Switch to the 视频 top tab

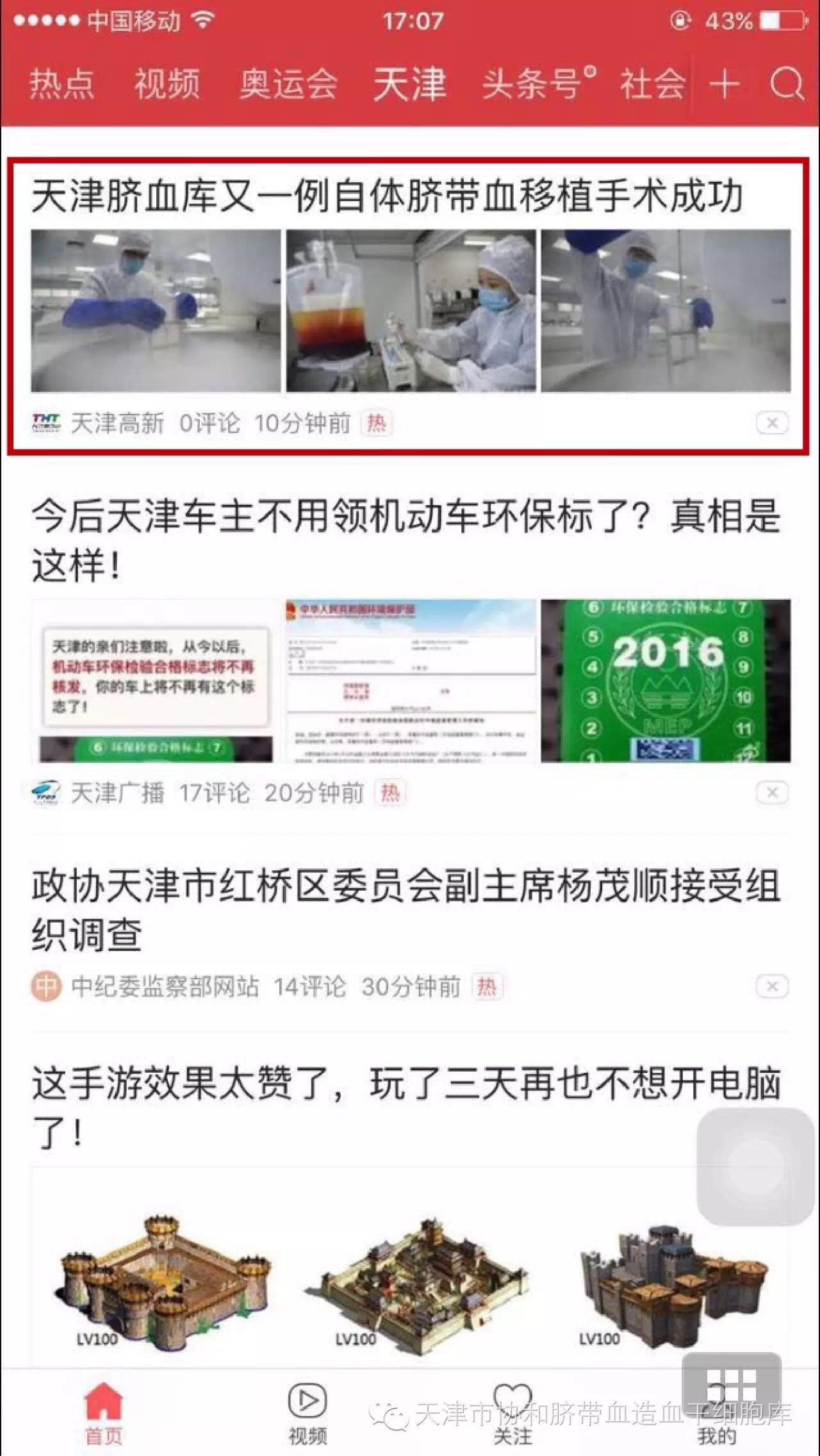point(167,84)
